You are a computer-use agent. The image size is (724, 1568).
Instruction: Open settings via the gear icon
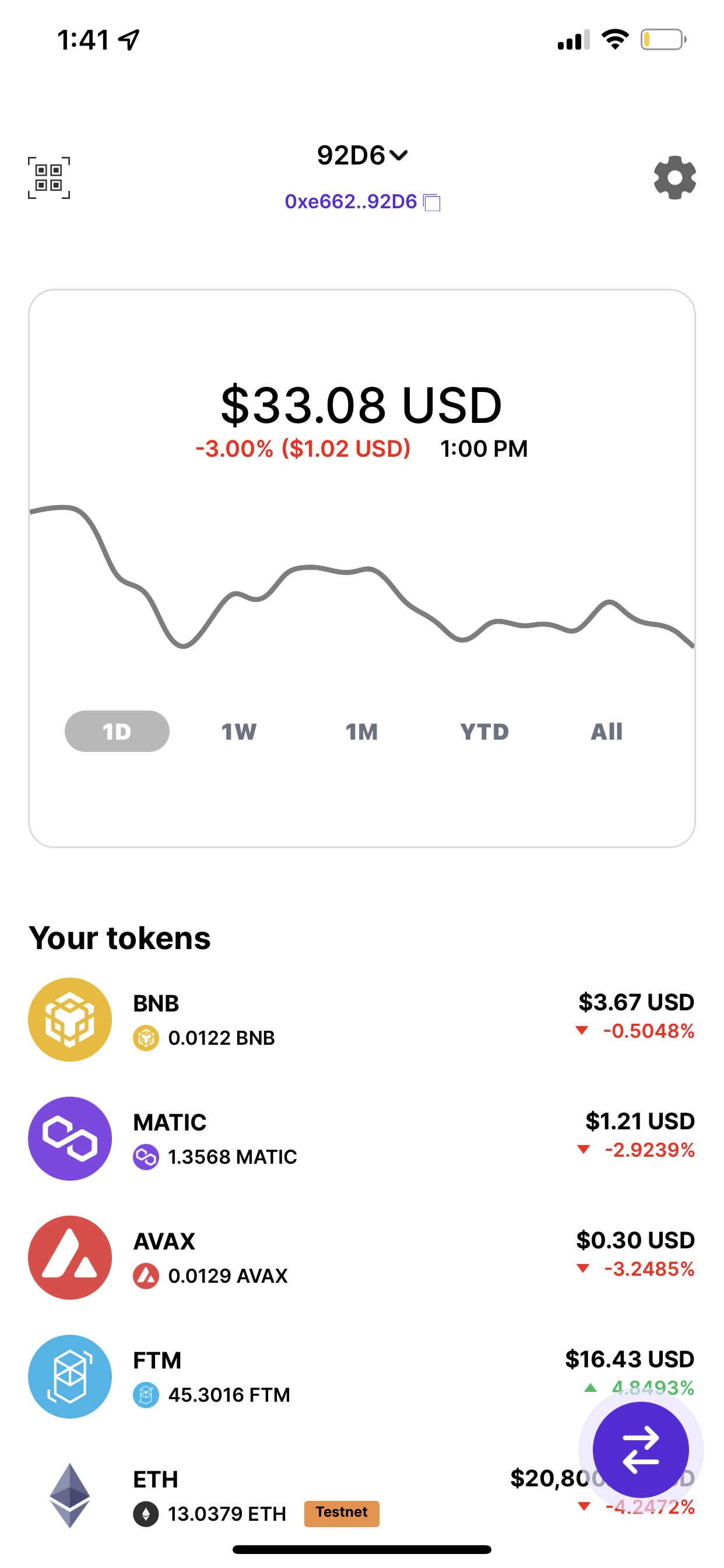(674, 178)
